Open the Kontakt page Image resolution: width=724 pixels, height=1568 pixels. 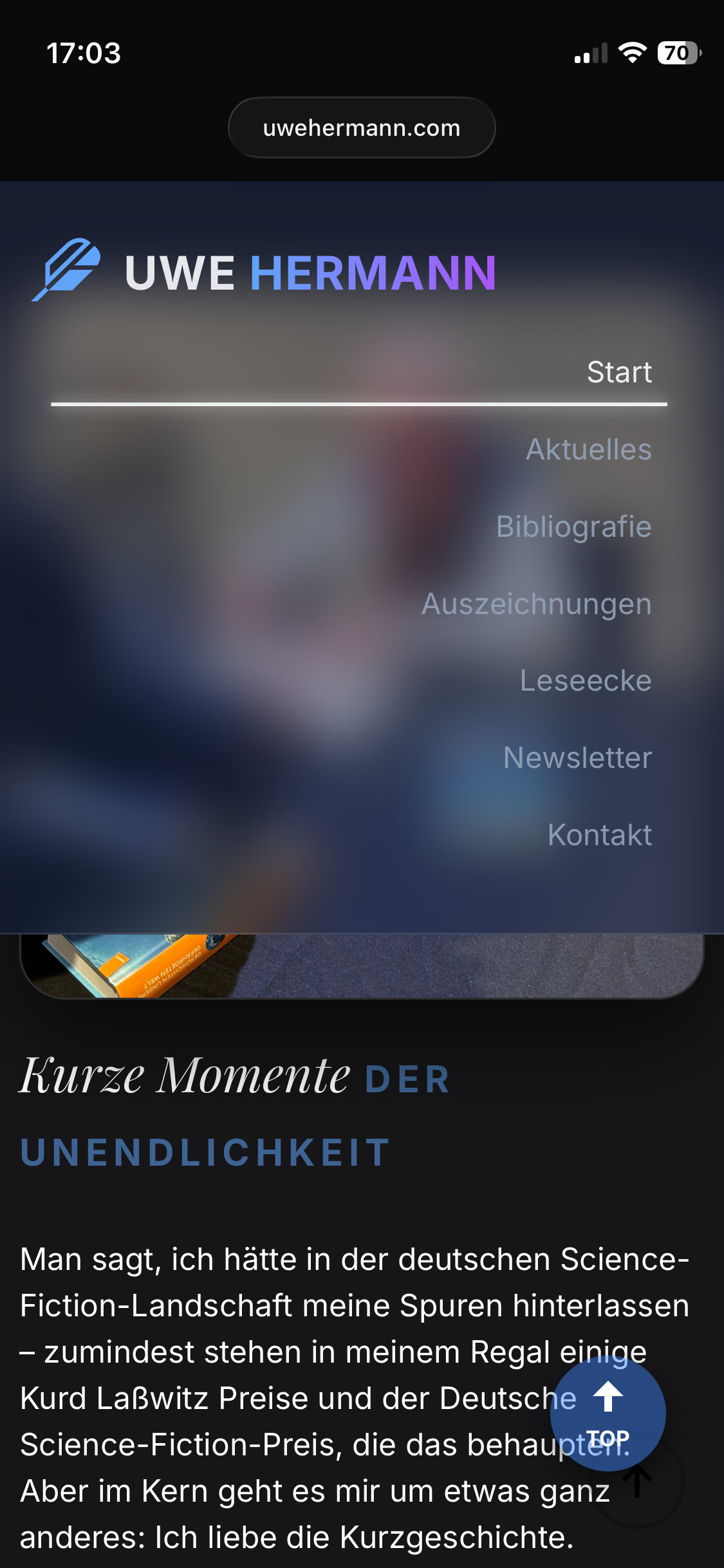pyautogui.click(x=599, y=835)
